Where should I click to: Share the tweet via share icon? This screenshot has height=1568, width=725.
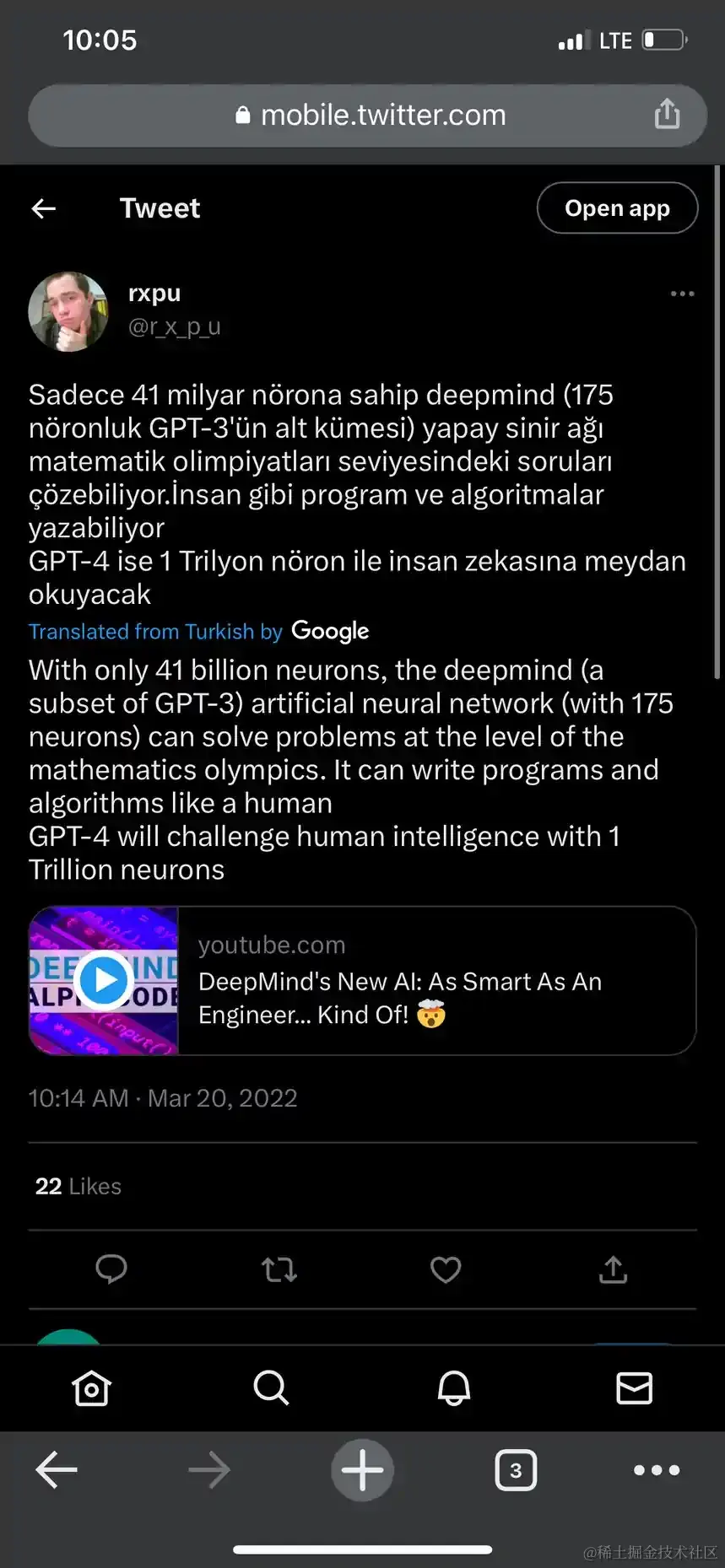pos(614,1269)
